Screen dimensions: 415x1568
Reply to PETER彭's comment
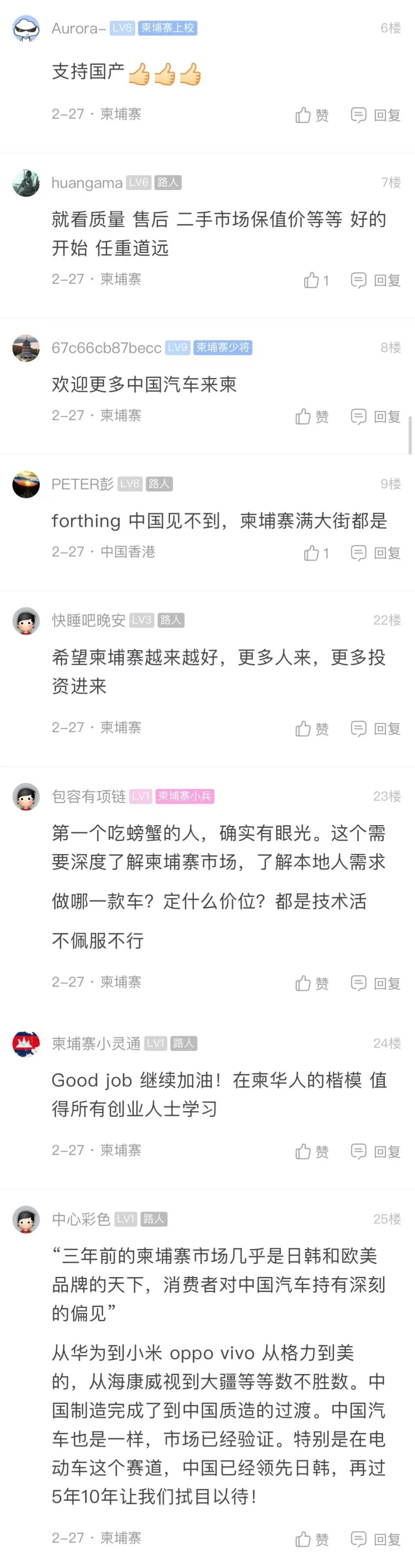[x=375, y=553]
